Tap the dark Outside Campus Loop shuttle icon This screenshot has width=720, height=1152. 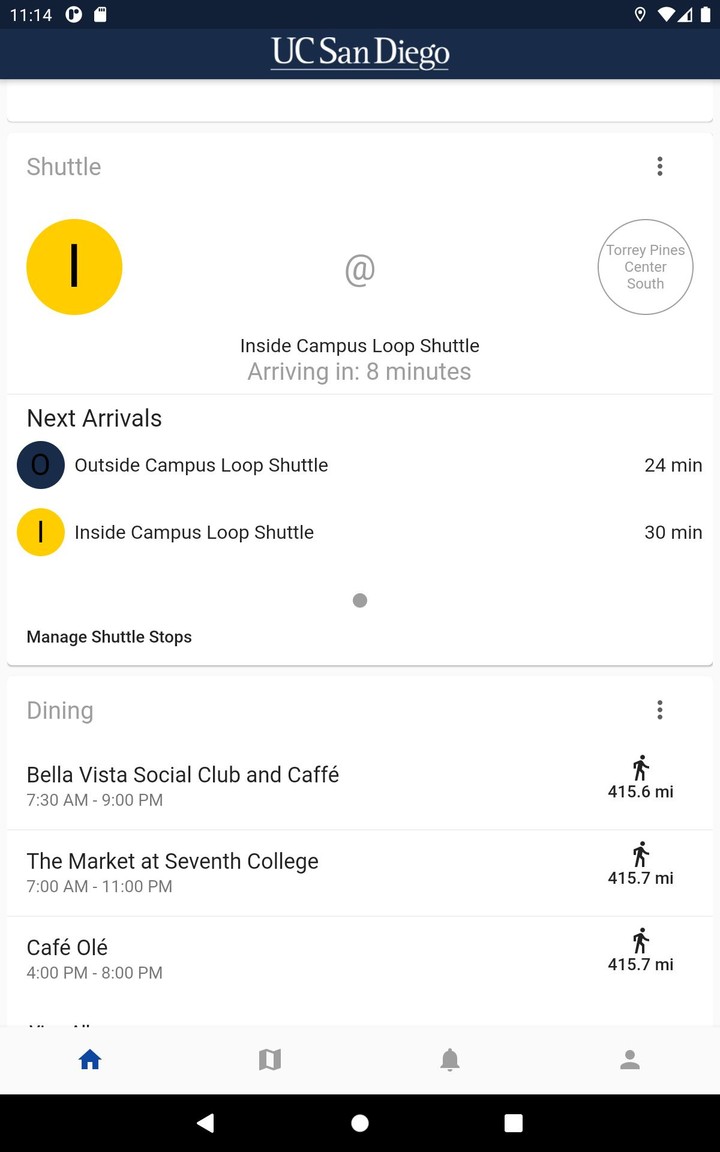tap(40, 465)
